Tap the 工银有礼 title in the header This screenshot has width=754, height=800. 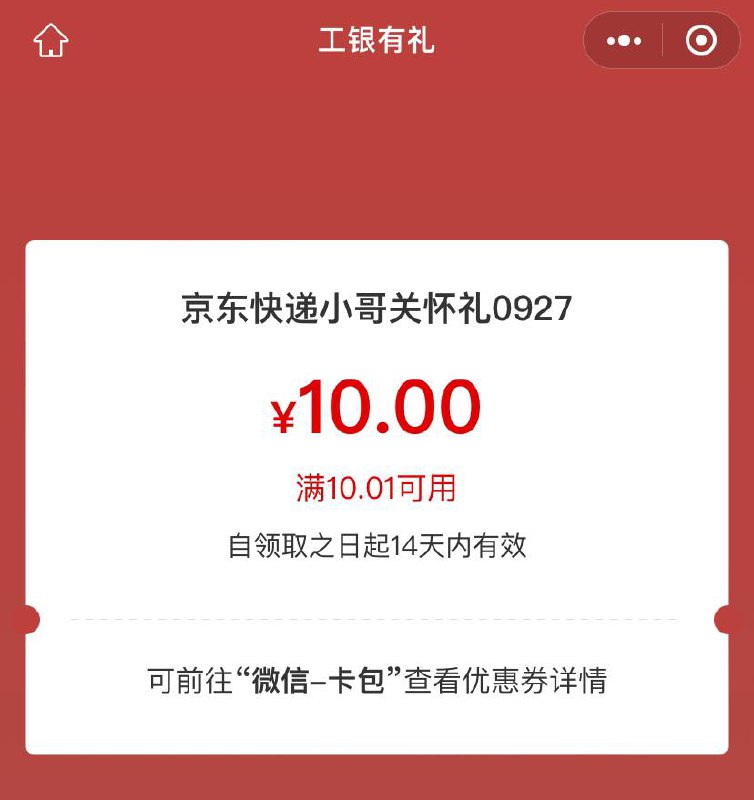pyautogui.click(x=377, y=40)
